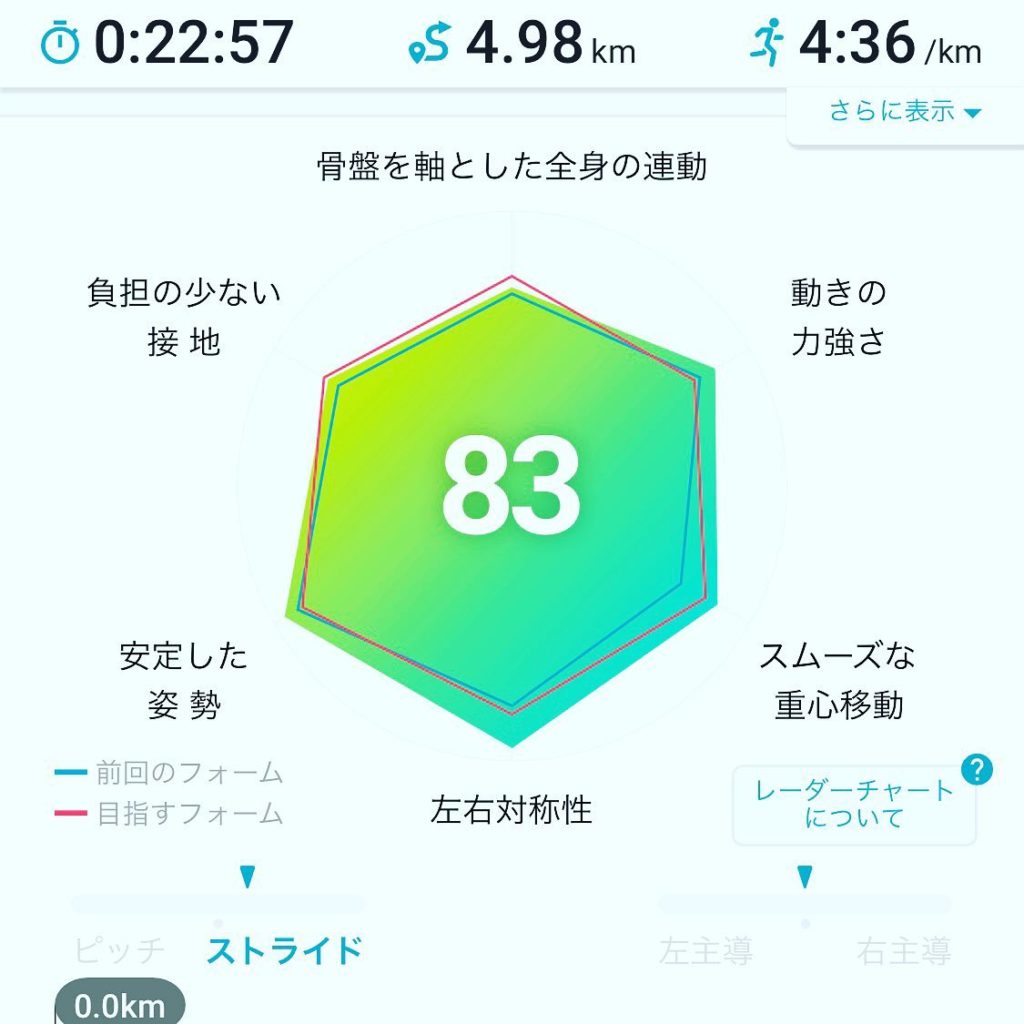
Task: Switch to the 左主導 option
Action: (x=706, y=950)
